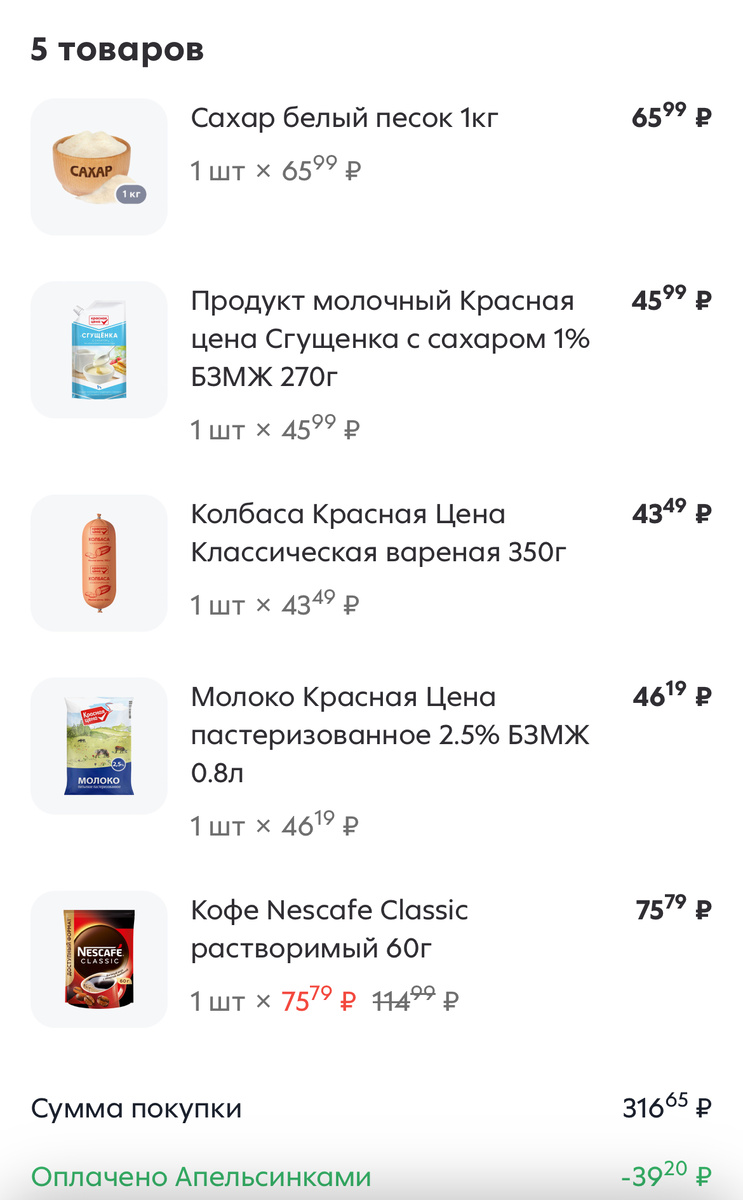Open the Сахар белый песок 1кг item
The height and width of the screenshot is (1200, 743).
pyautogui.click(x=344, y=119)
